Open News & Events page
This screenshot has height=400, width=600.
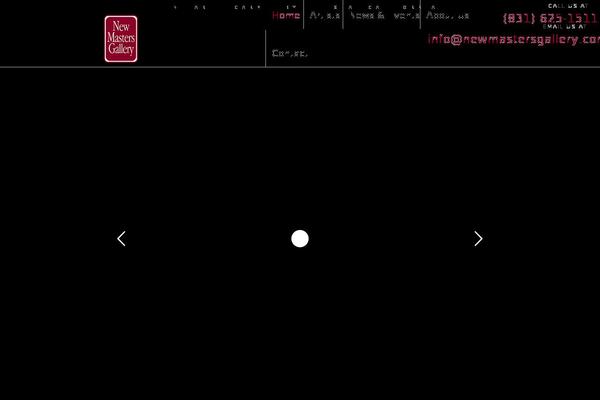pyautogui.click(x=382, y=16)
